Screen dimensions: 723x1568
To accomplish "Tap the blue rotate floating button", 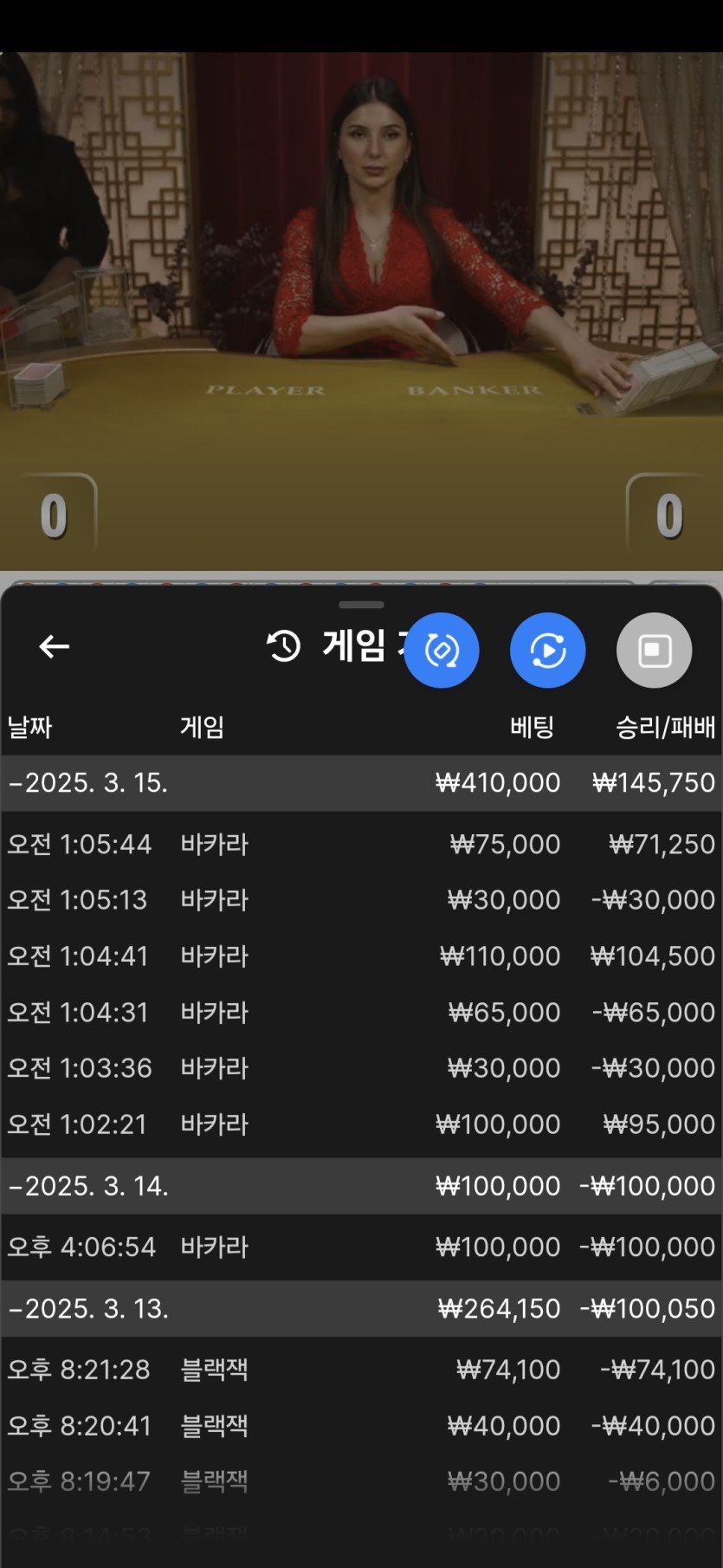I will point(442,651).
